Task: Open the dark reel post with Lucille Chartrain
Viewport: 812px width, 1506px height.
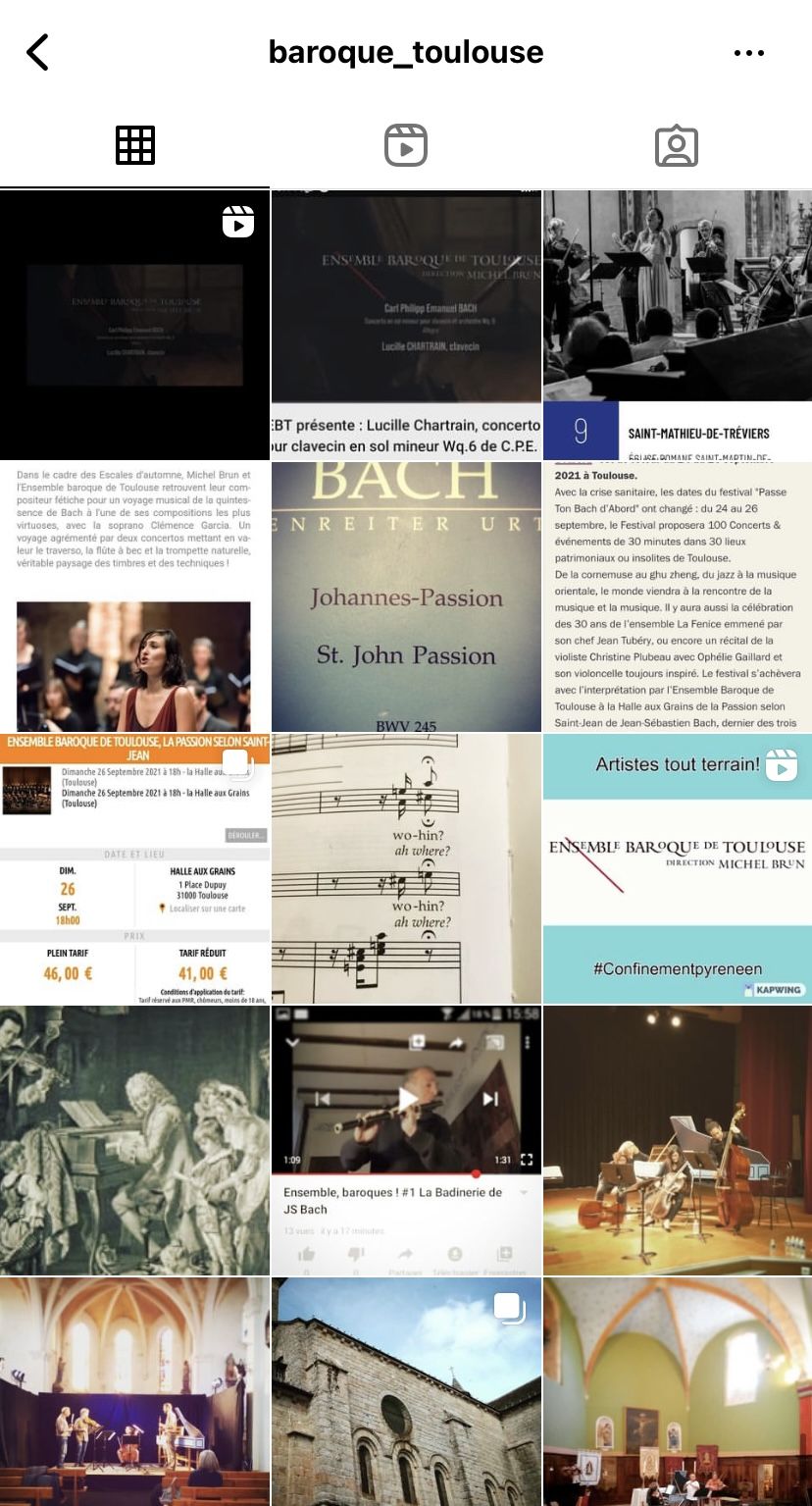Action: (134, 325)
